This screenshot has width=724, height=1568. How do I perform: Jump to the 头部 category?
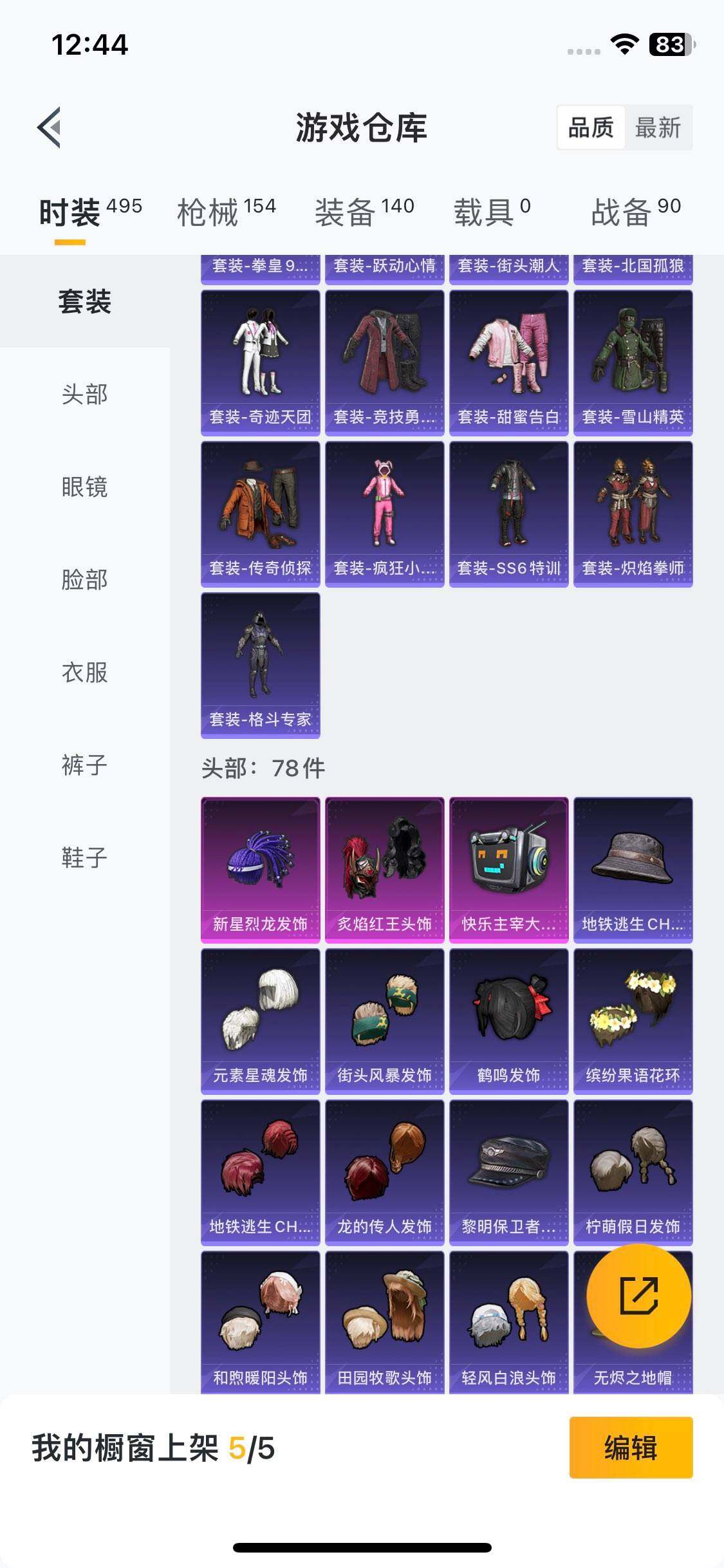tap(84, 395)
